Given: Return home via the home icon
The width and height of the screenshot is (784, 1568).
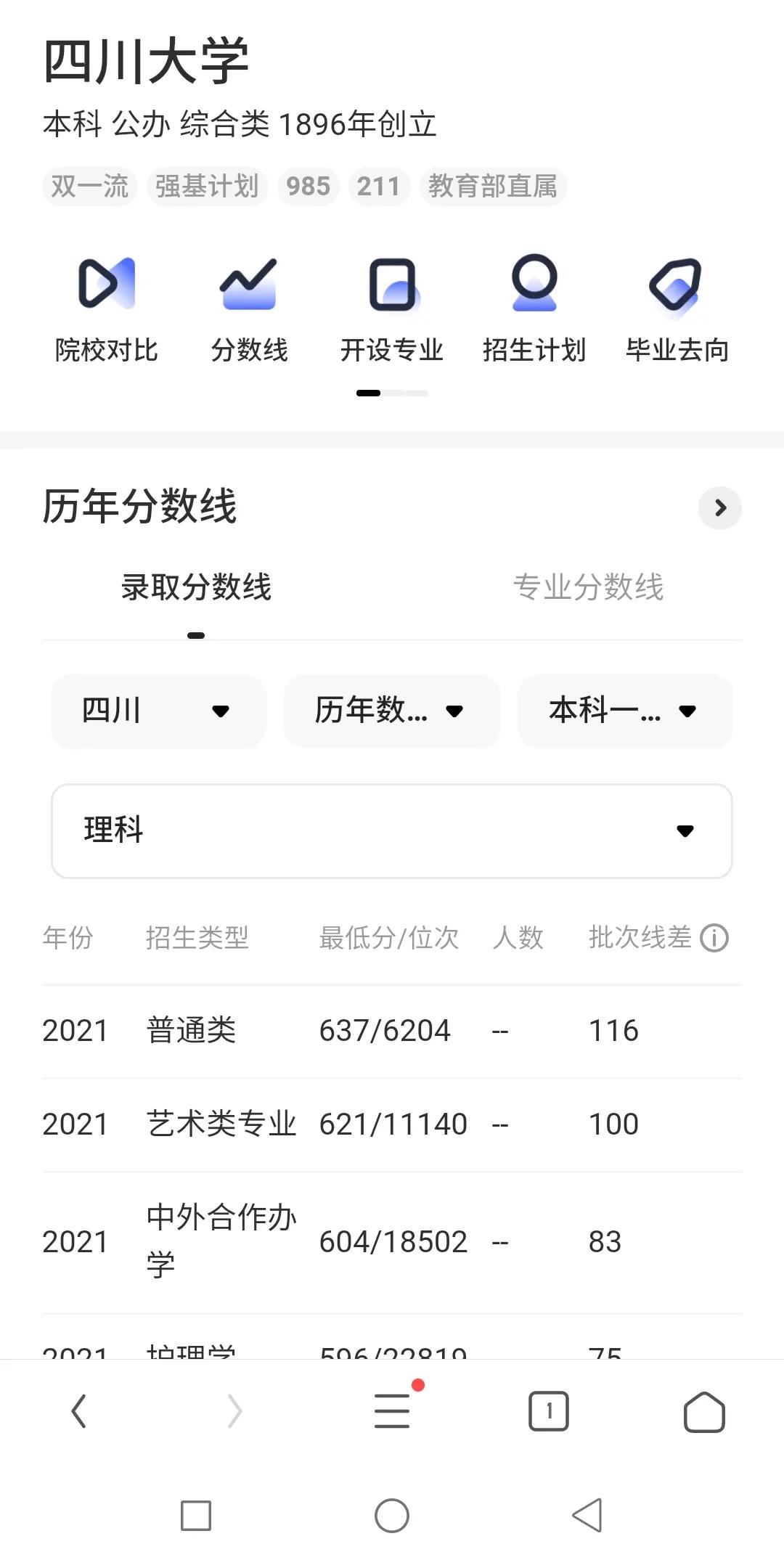Looking at the screenshot, I should click(703, 1410).
